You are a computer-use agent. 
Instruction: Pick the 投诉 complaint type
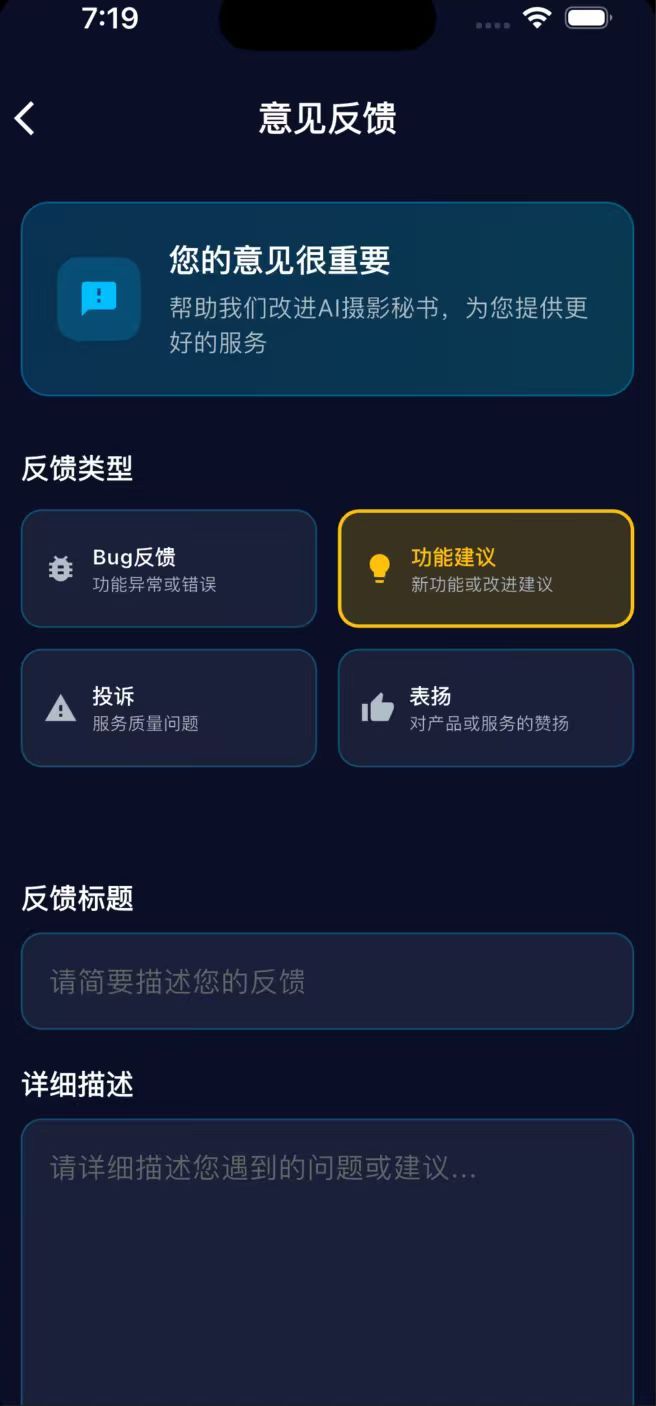(x=168, y=708)
